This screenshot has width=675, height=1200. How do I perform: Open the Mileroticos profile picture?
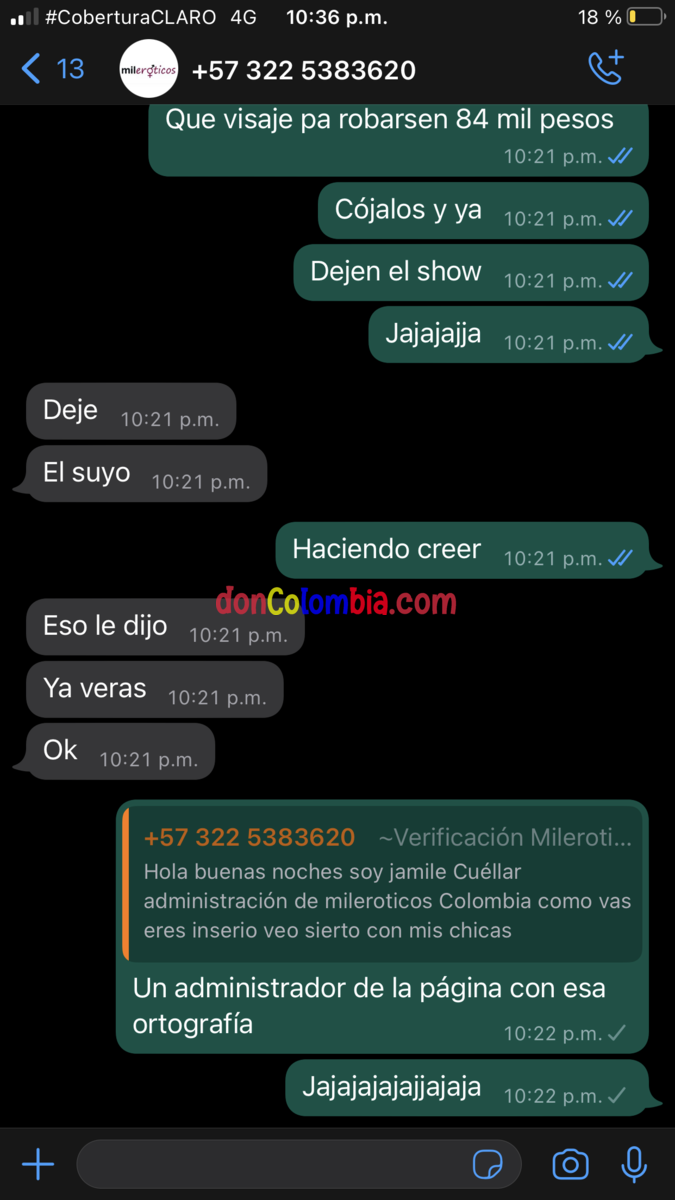coord(149,69)
